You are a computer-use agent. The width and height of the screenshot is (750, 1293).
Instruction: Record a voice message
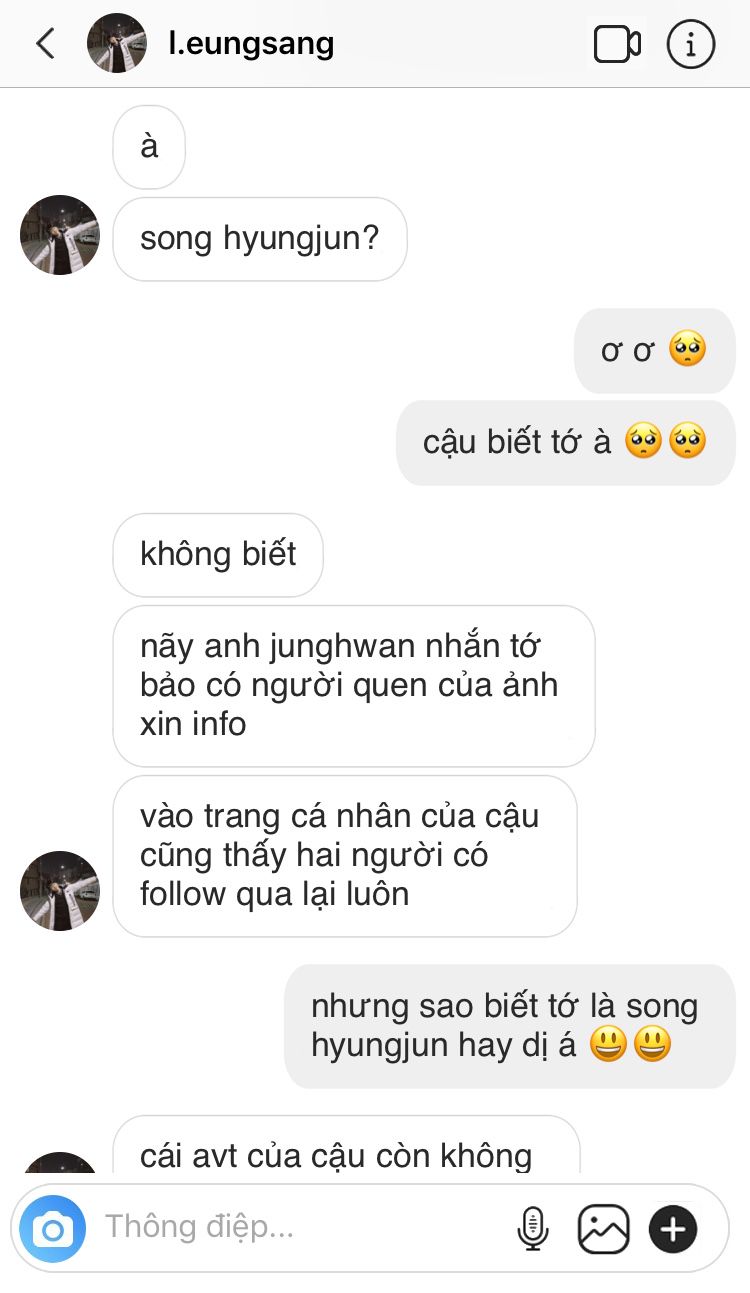[532, 1228]
